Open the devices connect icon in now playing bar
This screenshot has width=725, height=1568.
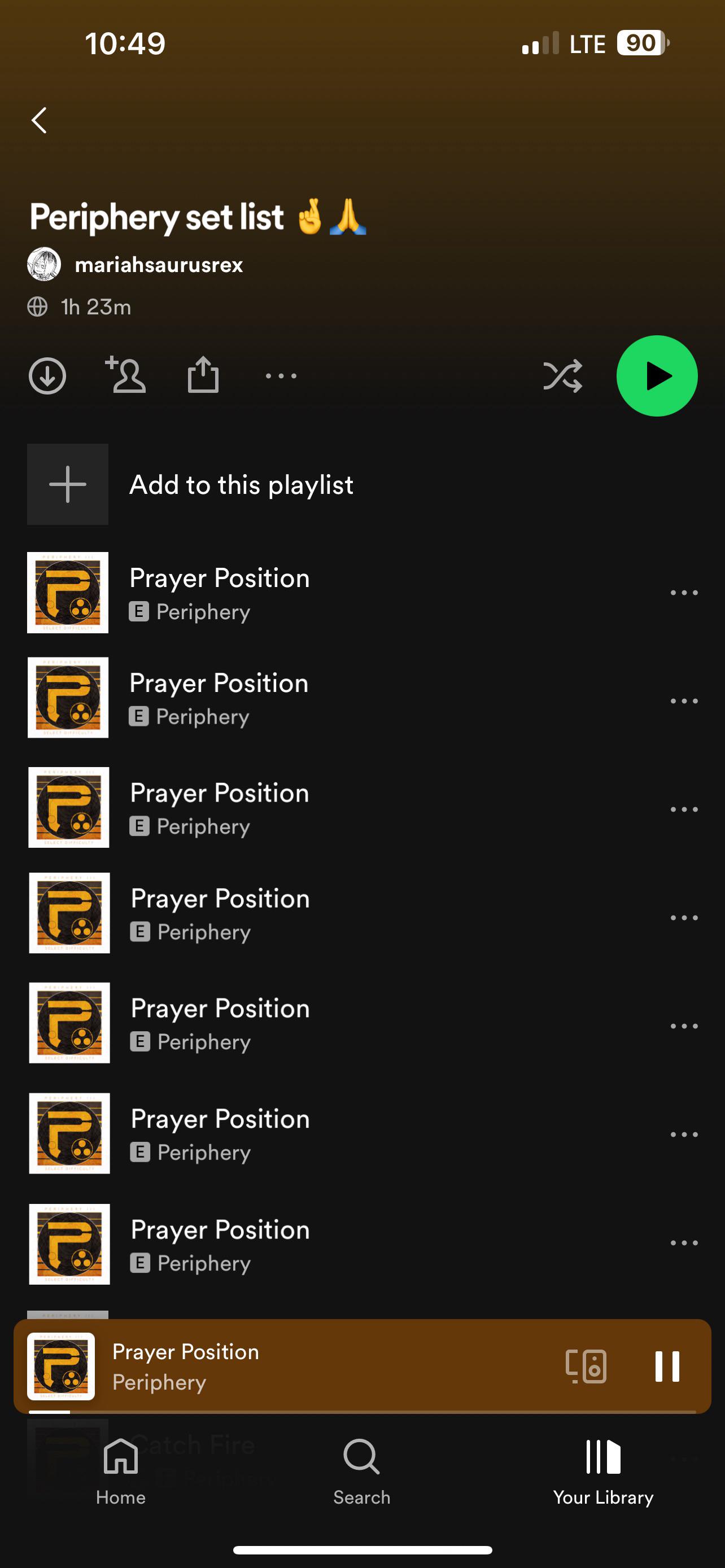(x=586, y=1365)
